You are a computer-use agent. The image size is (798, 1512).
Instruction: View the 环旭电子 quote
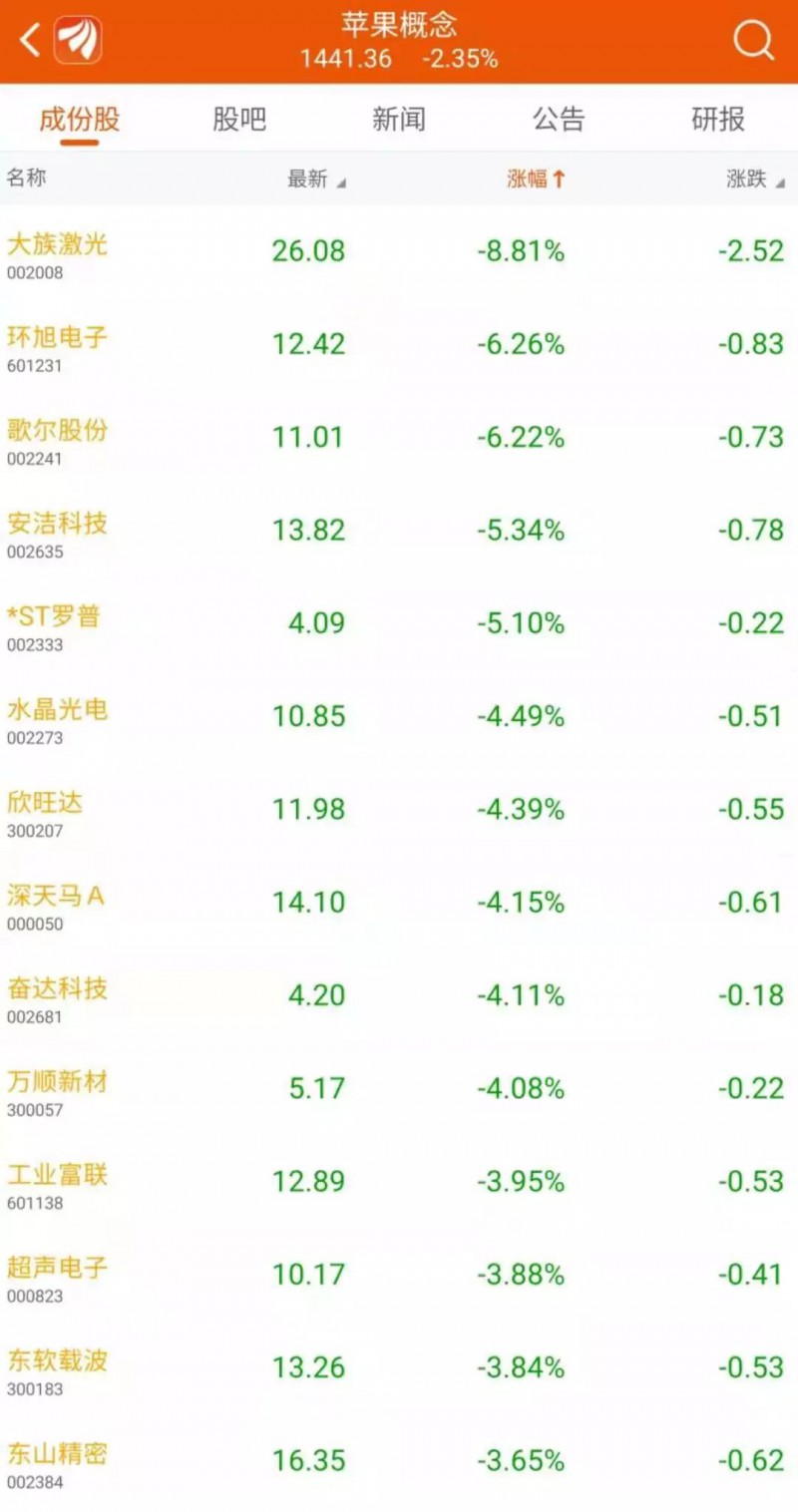tap(57, 341)
